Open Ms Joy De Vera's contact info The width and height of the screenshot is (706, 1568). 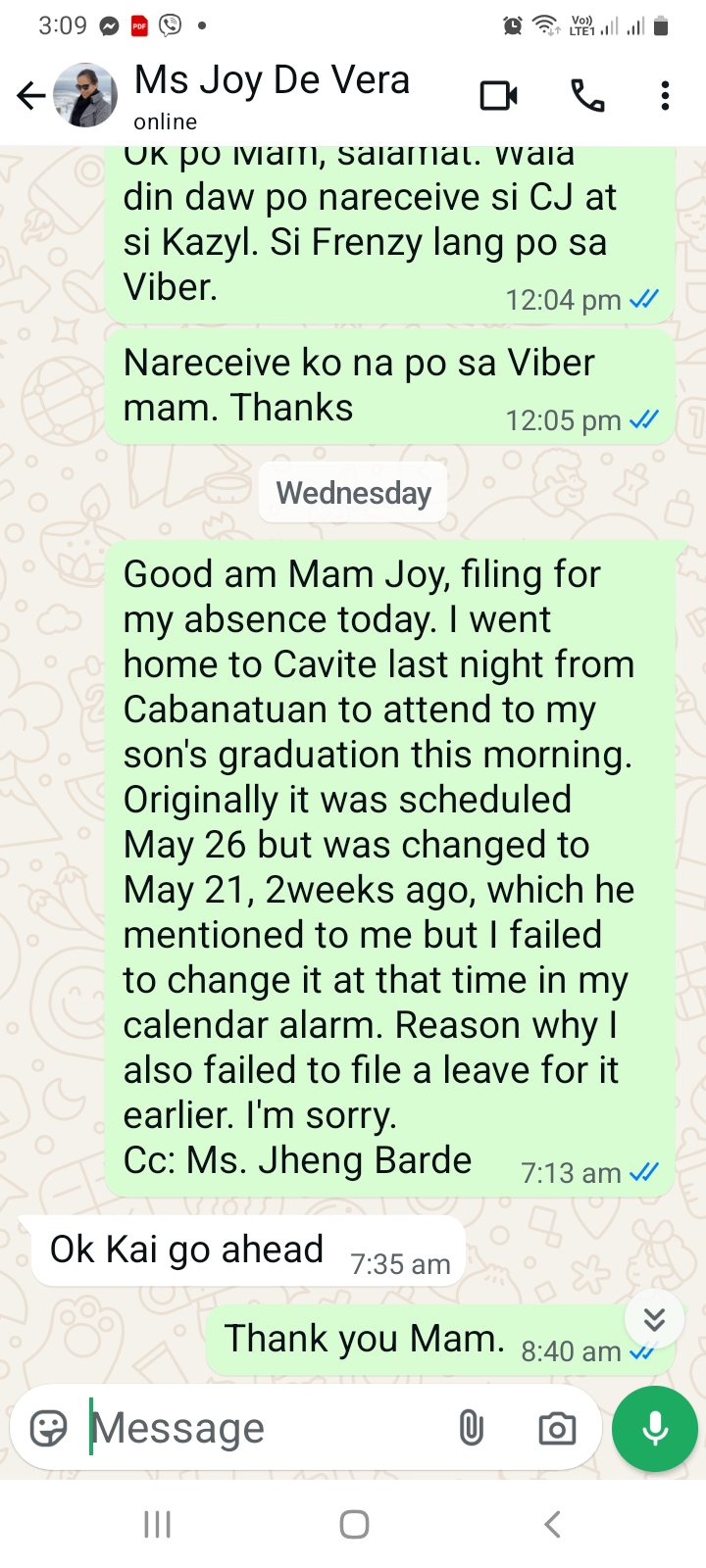tap(272, 95)
